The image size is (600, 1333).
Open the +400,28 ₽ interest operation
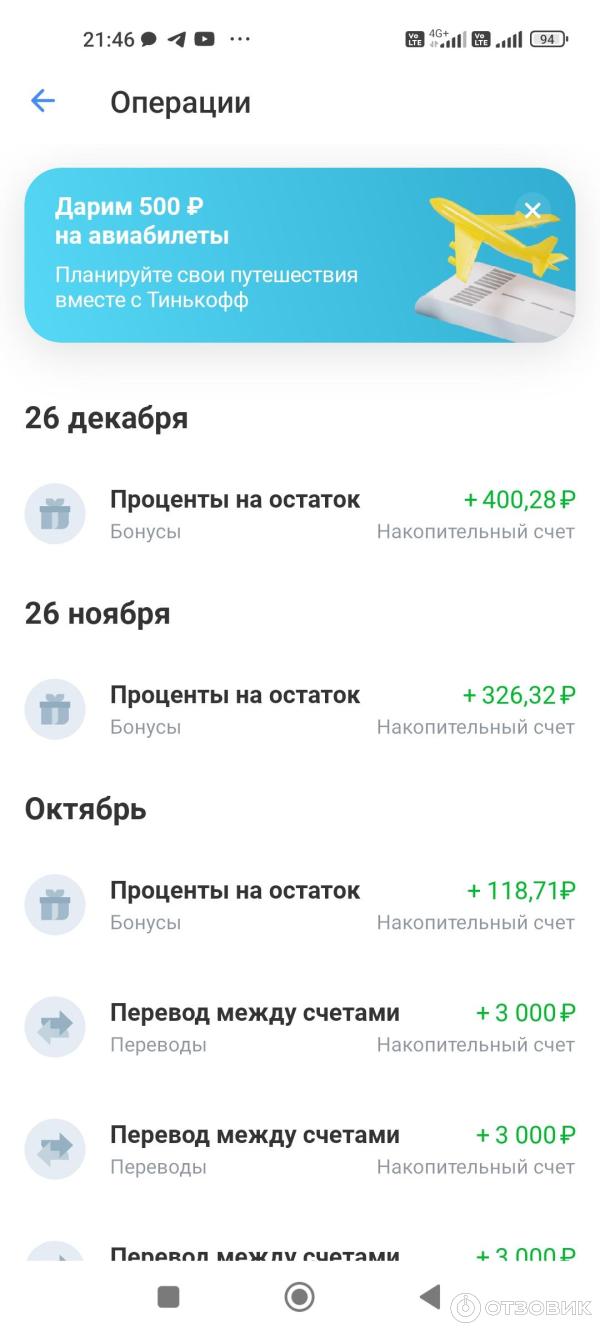(x=300, y=514)
